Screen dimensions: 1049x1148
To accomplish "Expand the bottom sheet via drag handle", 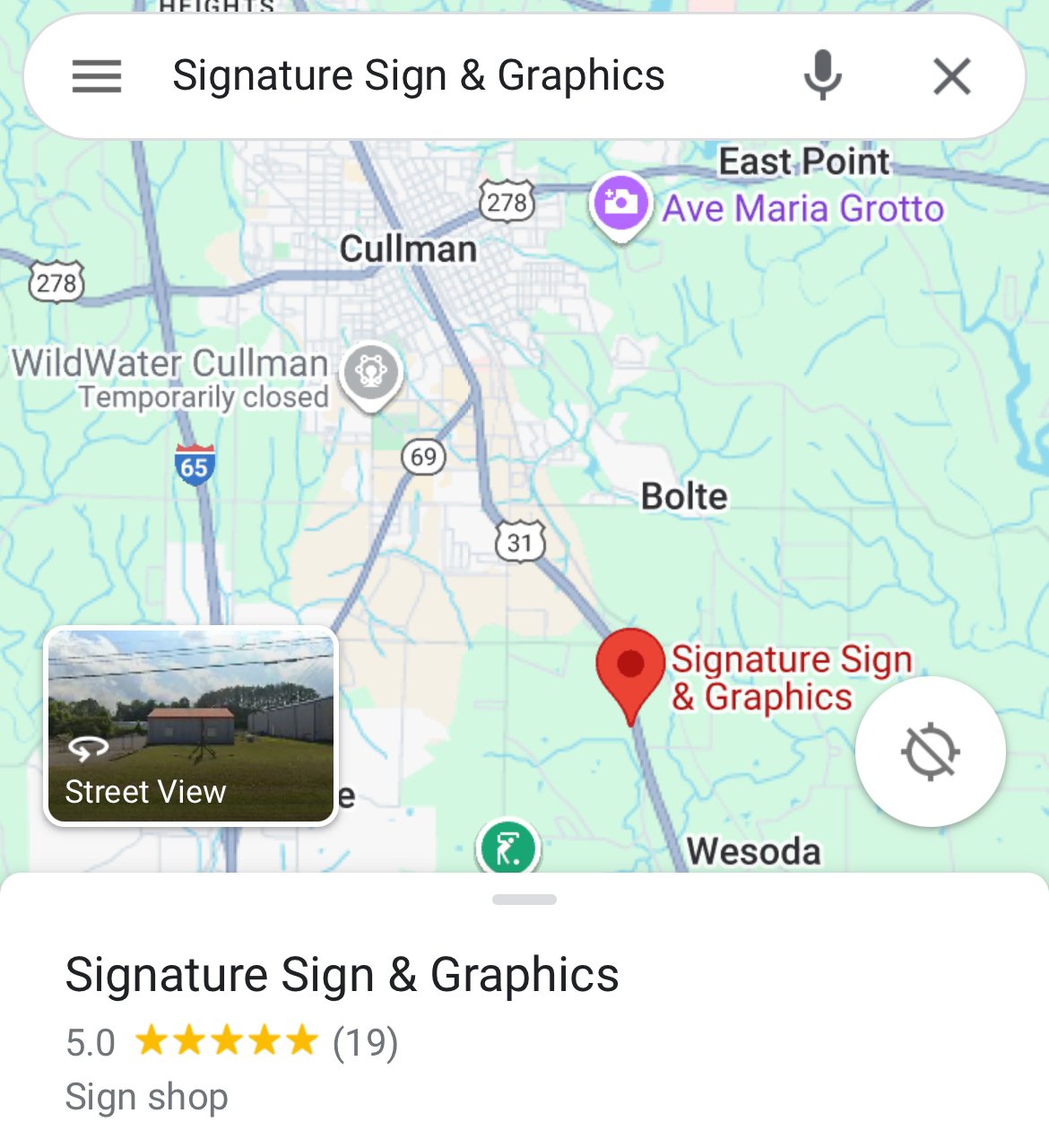I will pyautogui.click(x=524, y=899).
